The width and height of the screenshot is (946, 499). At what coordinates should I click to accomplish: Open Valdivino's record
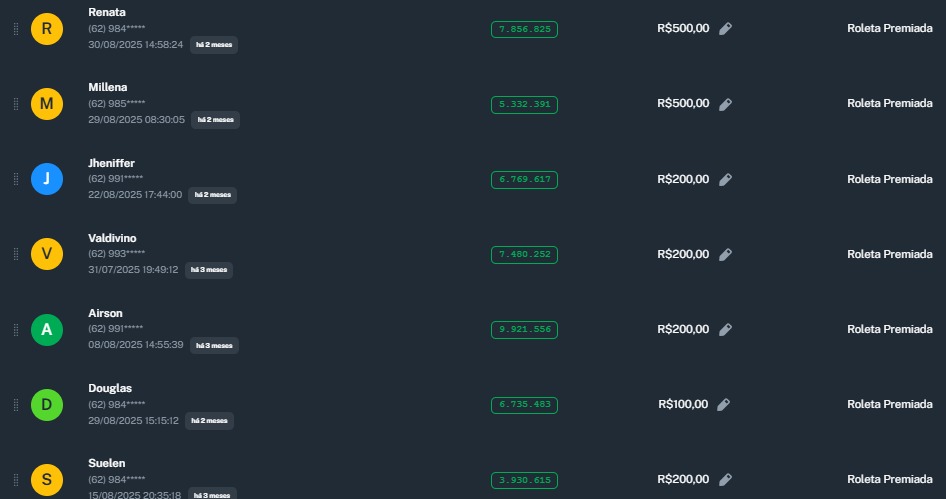(112, 238)
